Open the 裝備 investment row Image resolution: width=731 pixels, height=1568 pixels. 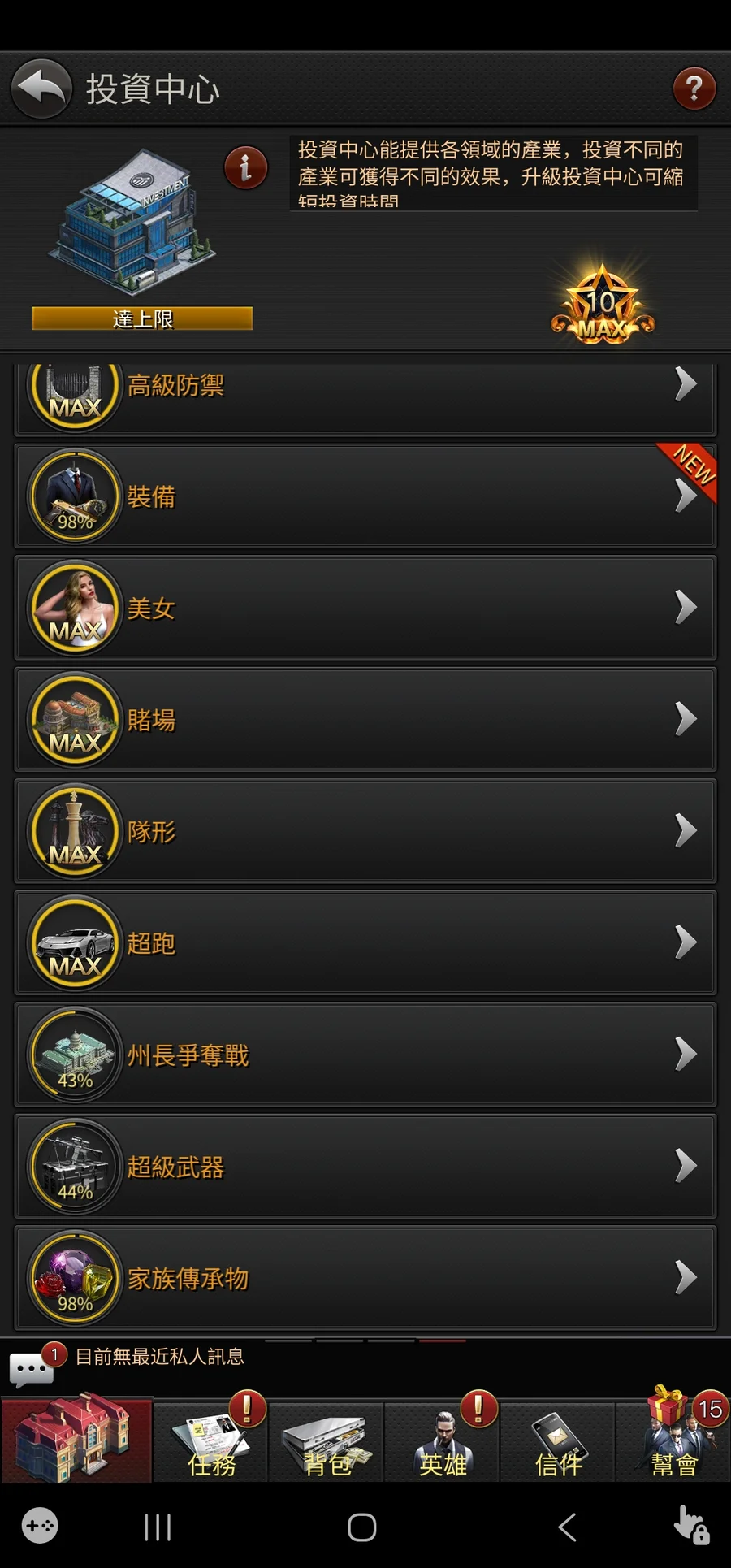(x=365, y=496)
